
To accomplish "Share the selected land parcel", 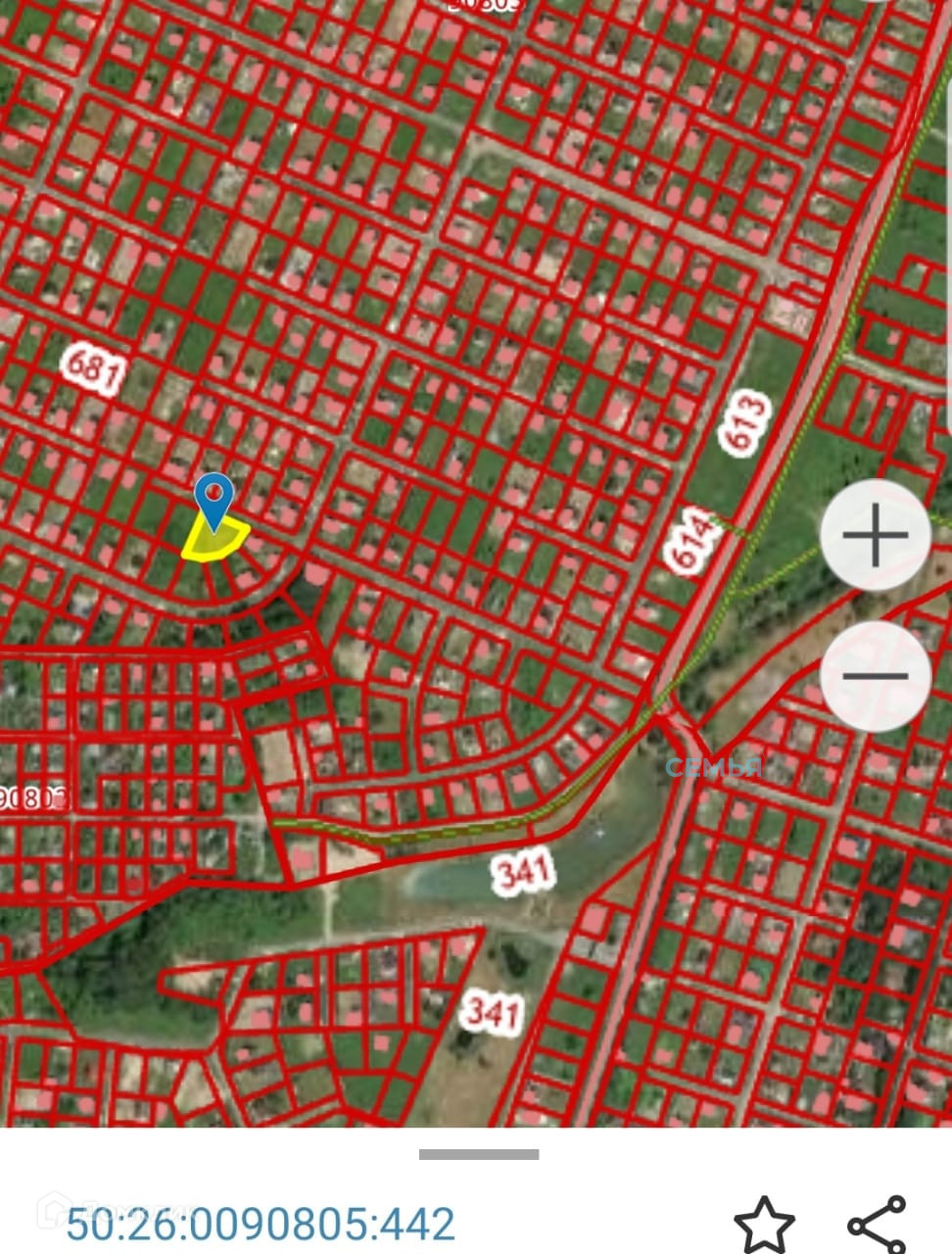I will [x=877, y=1224].
